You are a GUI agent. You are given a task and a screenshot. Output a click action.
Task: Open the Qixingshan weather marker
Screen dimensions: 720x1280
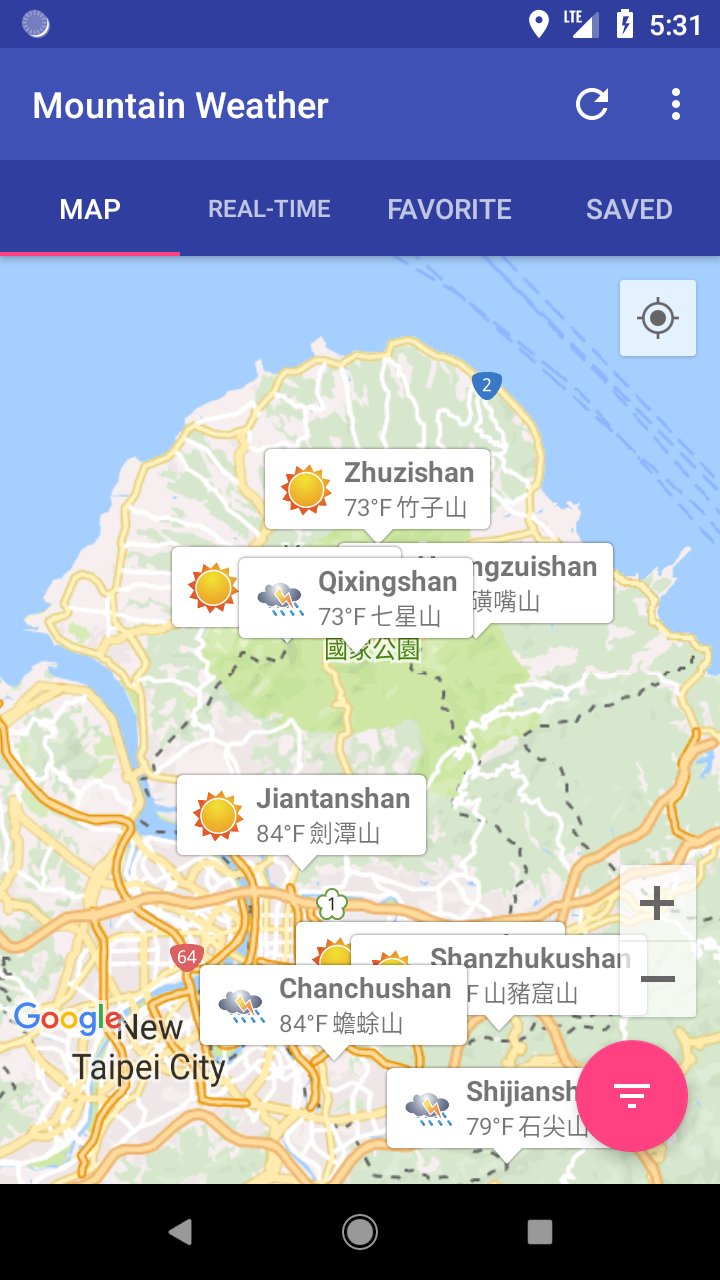(x=355, y=598)
